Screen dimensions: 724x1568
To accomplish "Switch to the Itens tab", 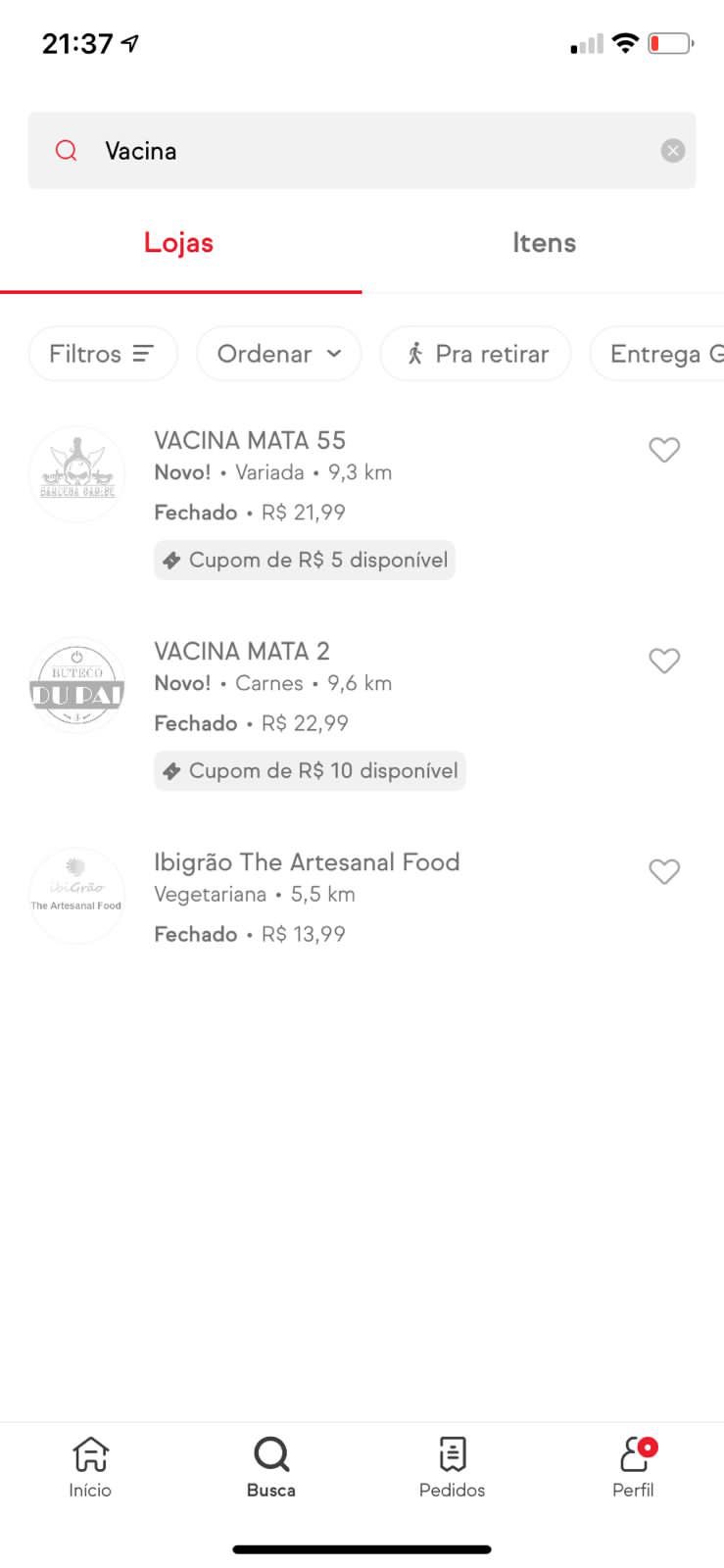I will coord(545,242).
